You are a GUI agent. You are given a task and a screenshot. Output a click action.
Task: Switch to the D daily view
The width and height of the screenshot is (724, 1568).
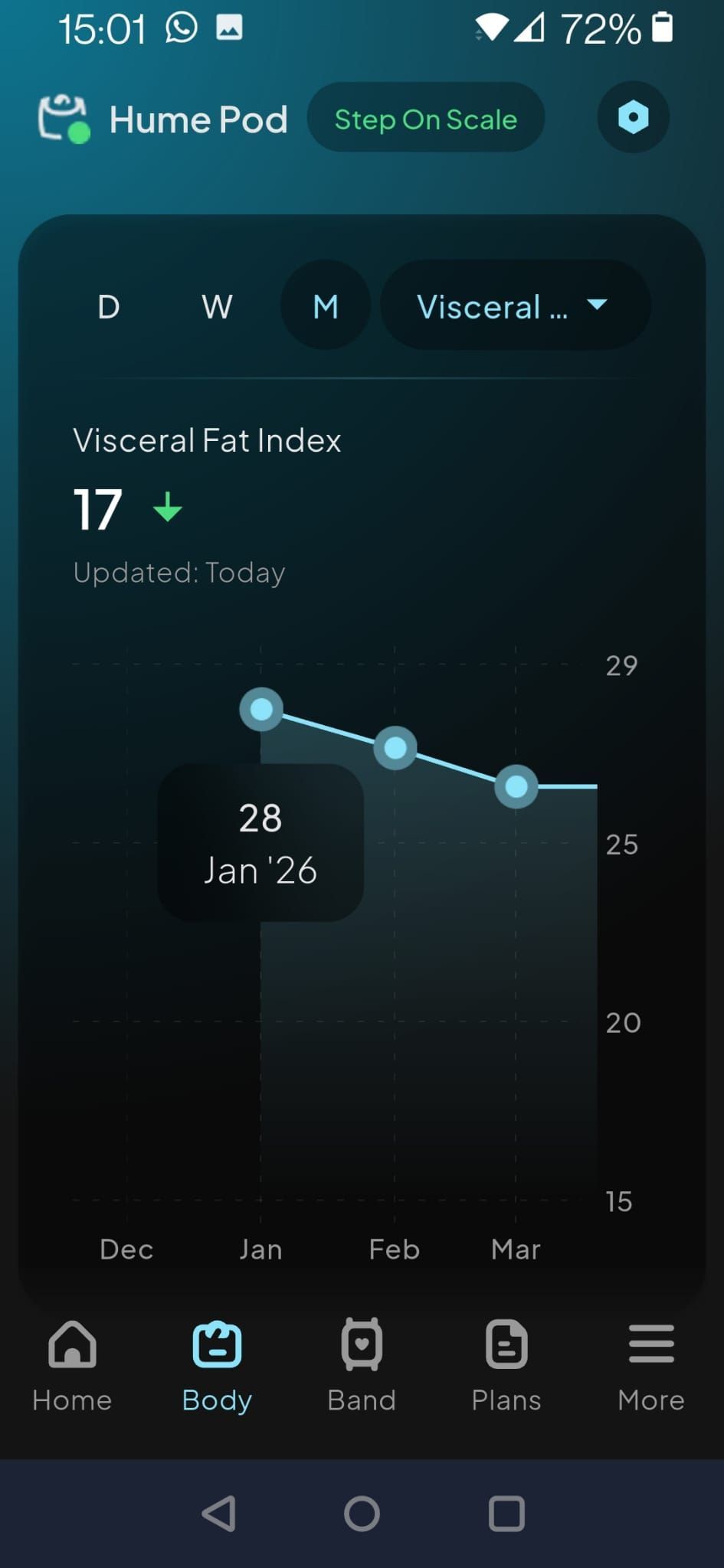tap(109, 306)
